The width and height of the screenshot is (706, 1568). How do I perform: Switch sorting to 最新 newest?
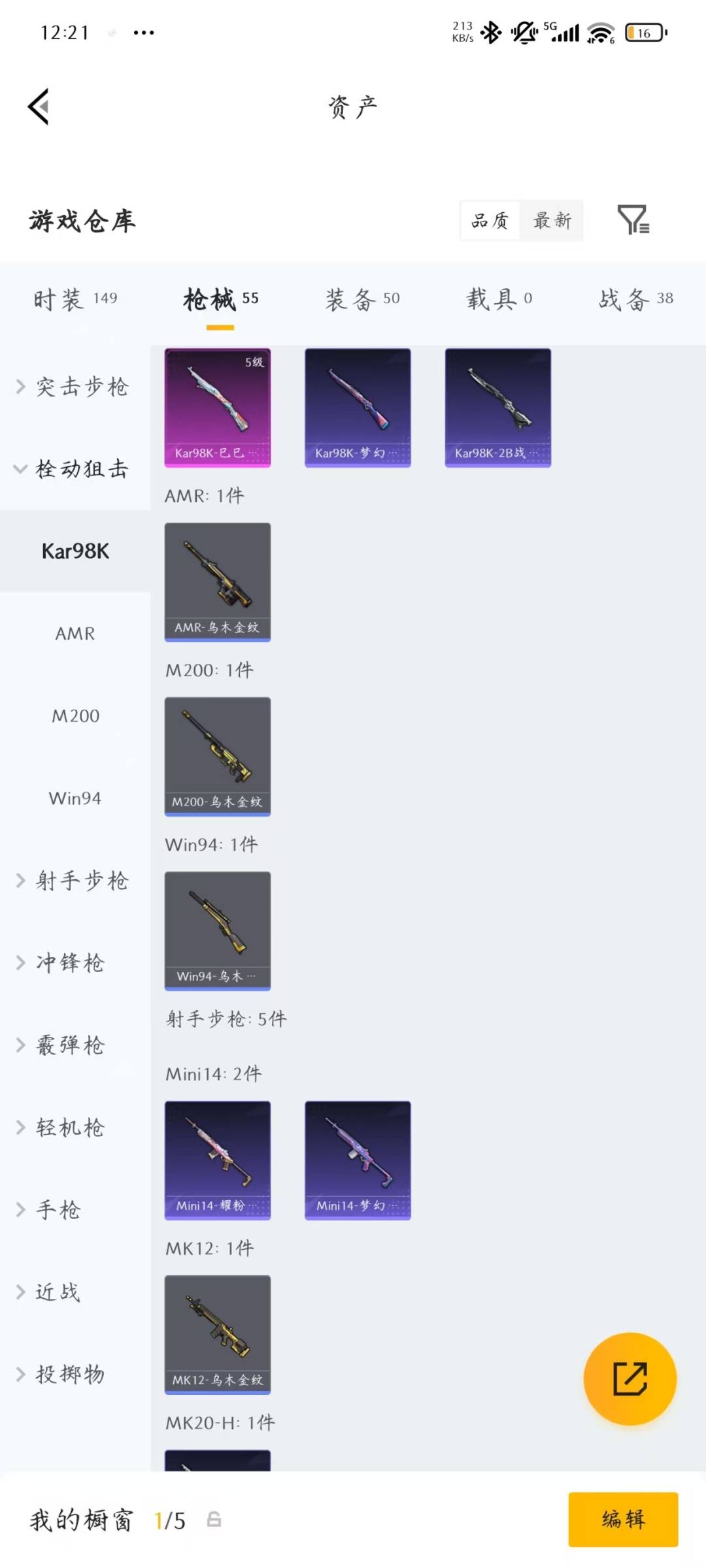[551, 221]
